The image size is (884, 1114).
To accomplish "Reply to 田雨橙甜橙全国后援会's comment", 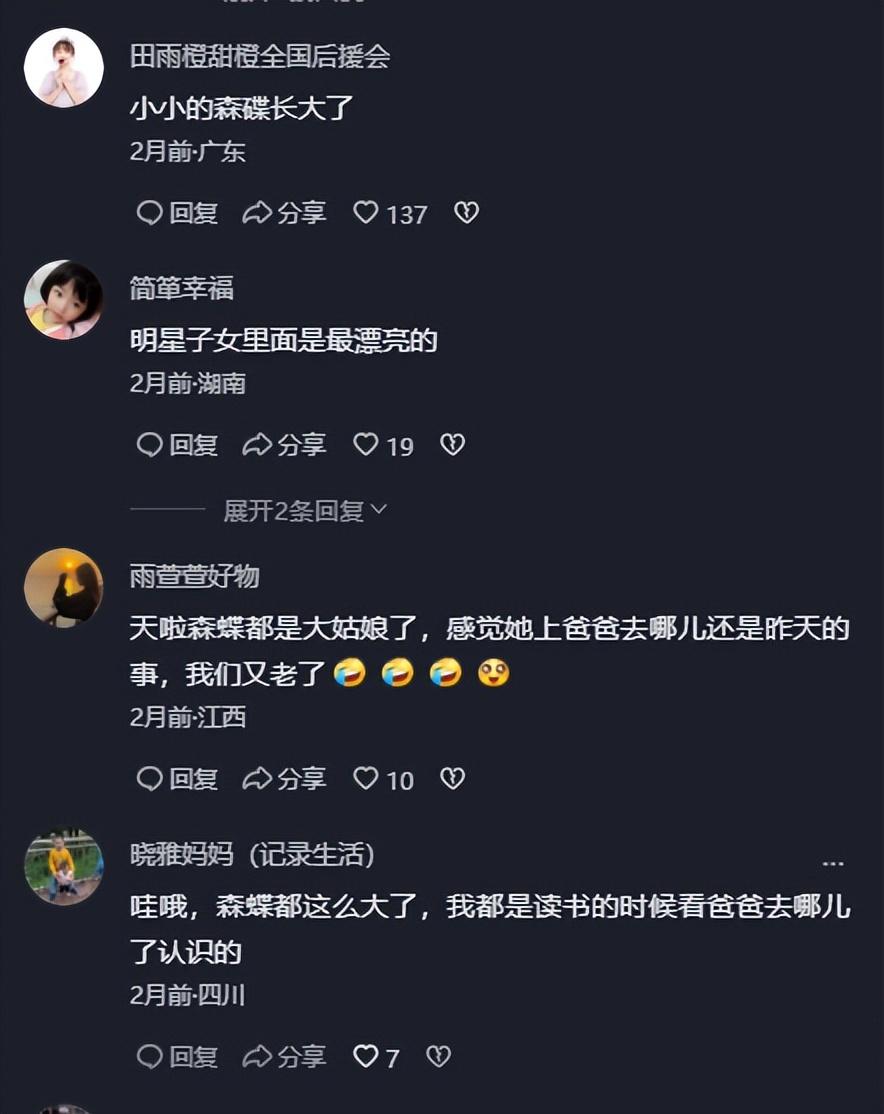I will tap(177, 213).
